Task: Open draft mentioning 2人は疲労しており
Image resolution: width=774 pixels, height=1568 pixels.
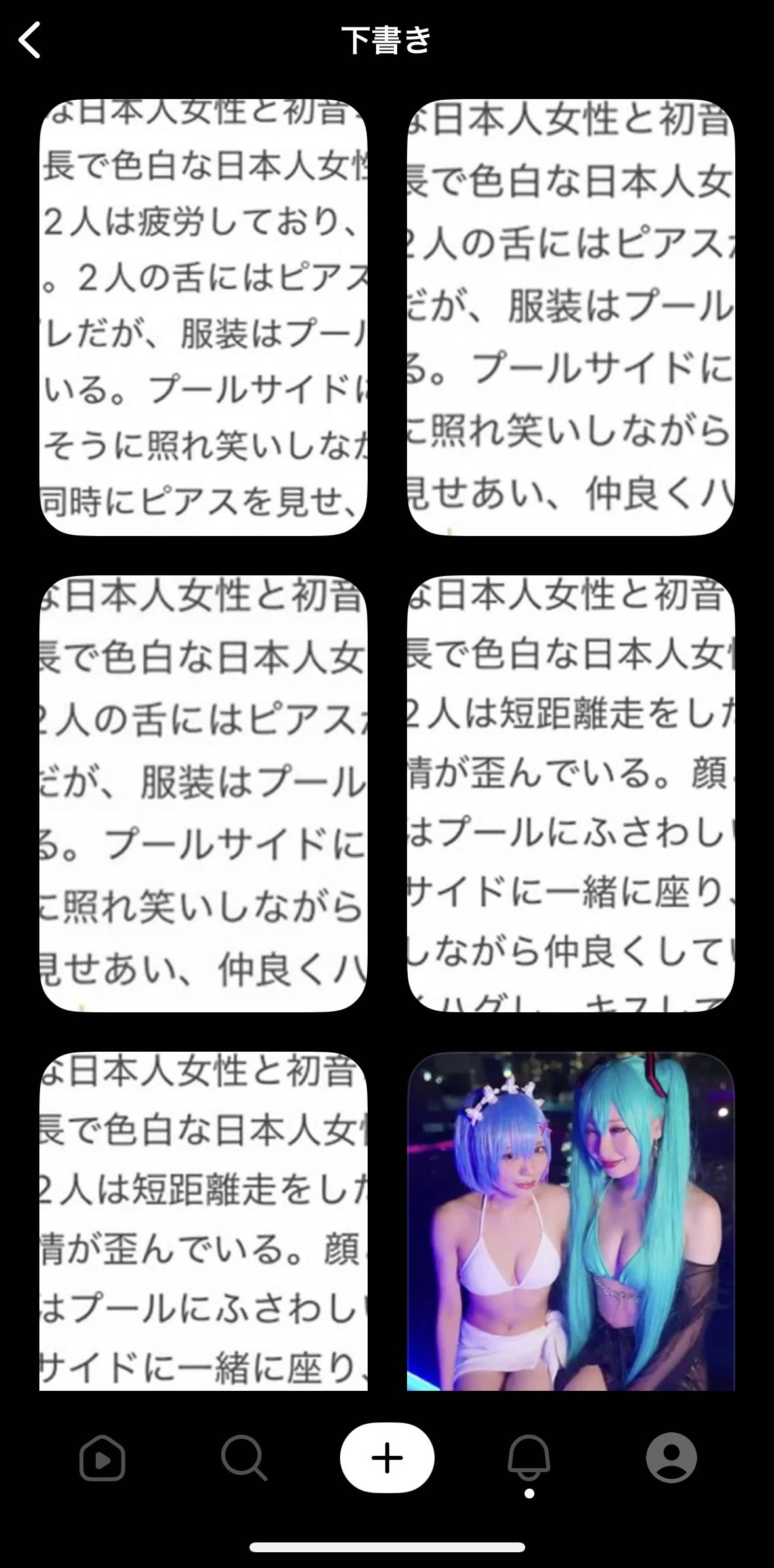Action: pyautogui.click(x=204, y=318)
